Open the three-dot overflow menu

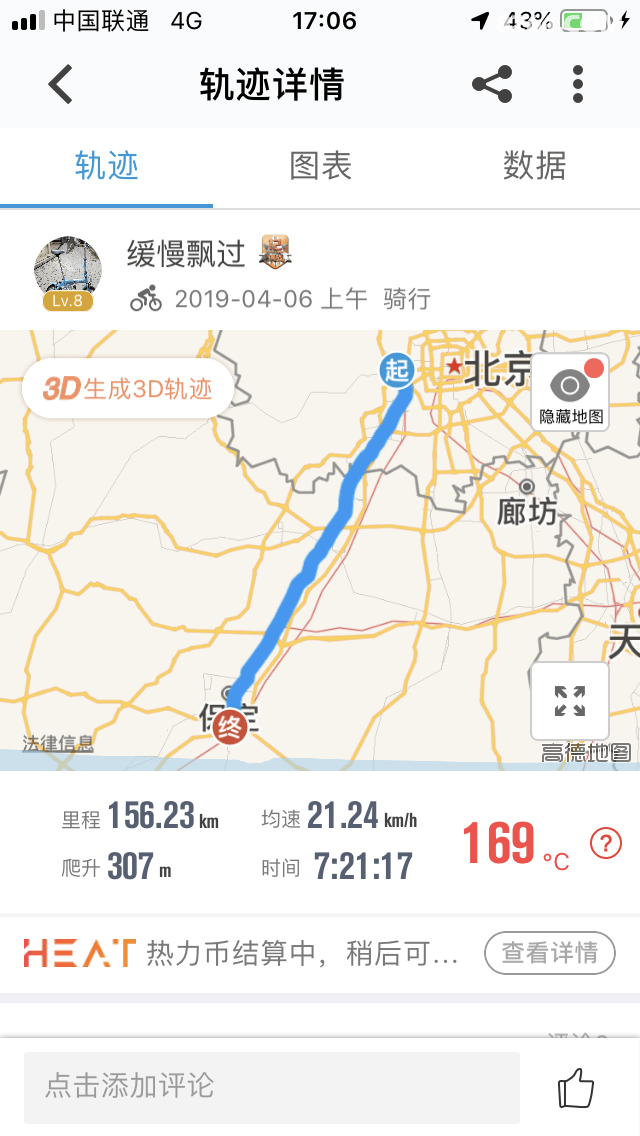[578, 85]
